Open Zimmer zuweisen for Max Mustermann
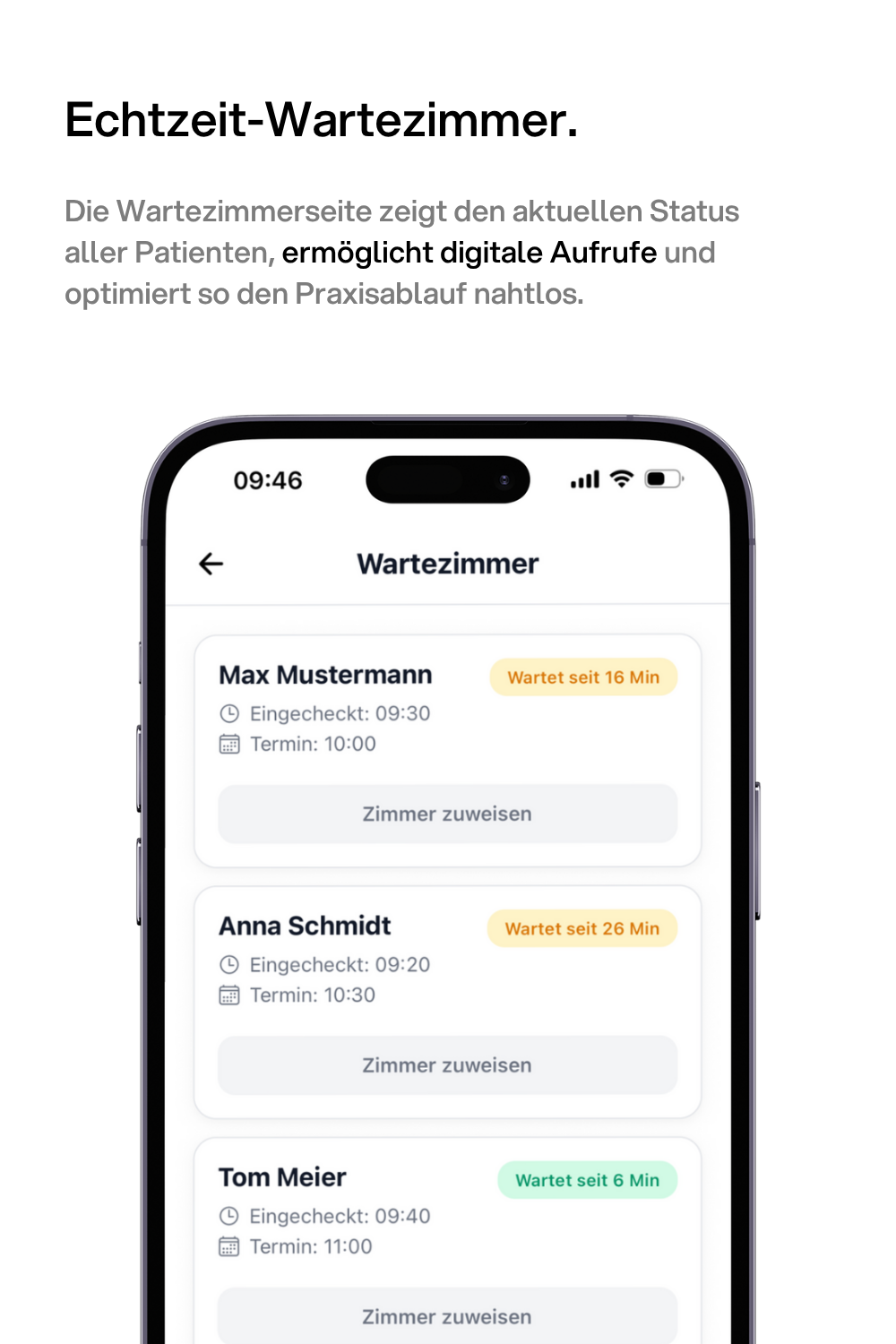896x1344 pixels. (x=447, y=814)
